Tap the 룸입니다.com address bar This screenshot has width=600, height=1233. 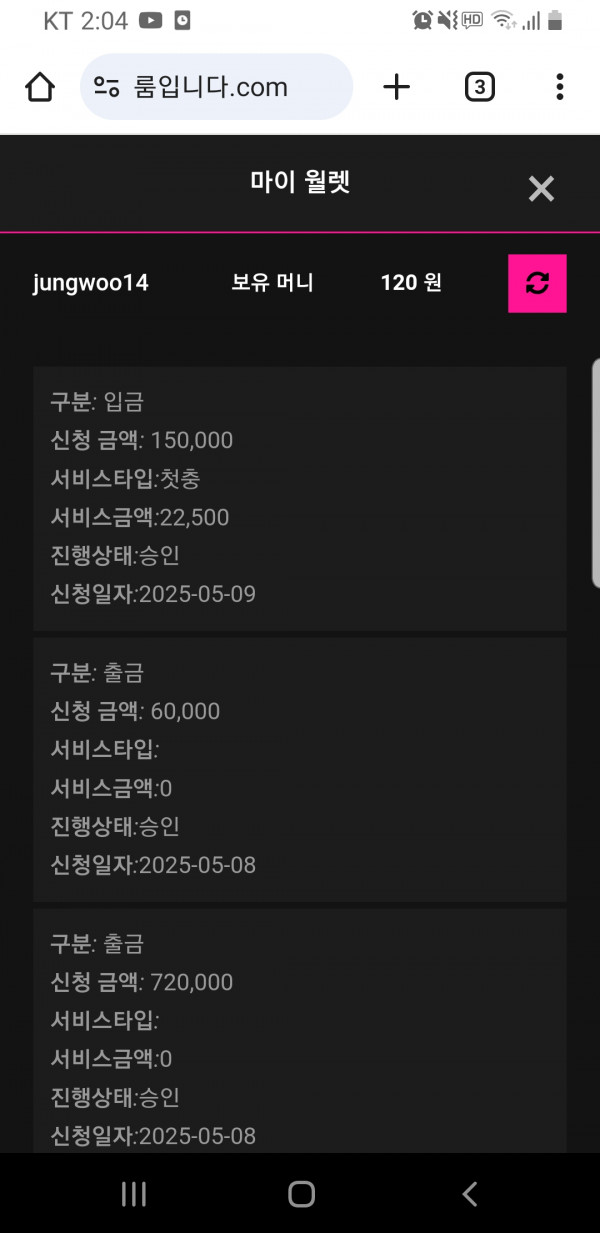click(217, 87)
